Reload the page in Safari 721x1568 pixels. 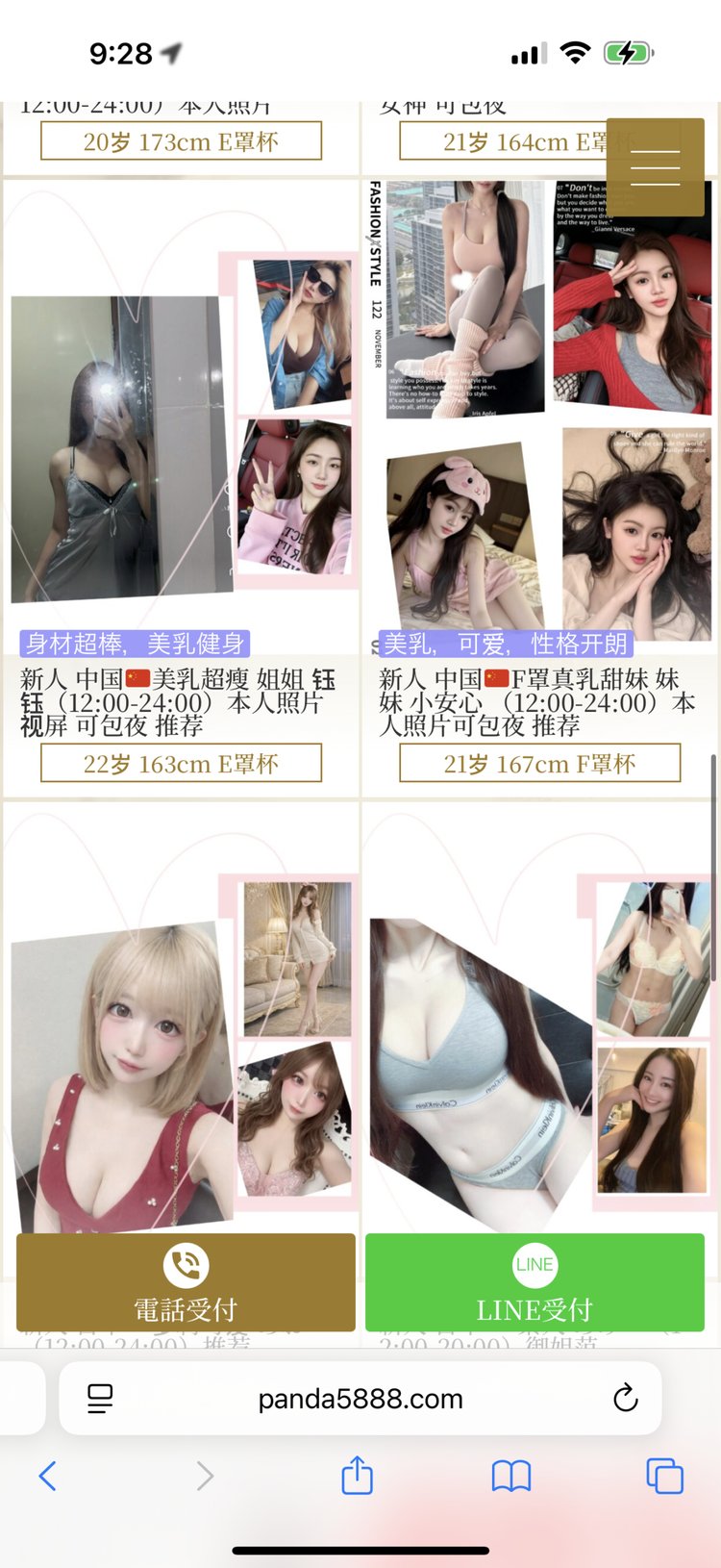pos(625,1398)
